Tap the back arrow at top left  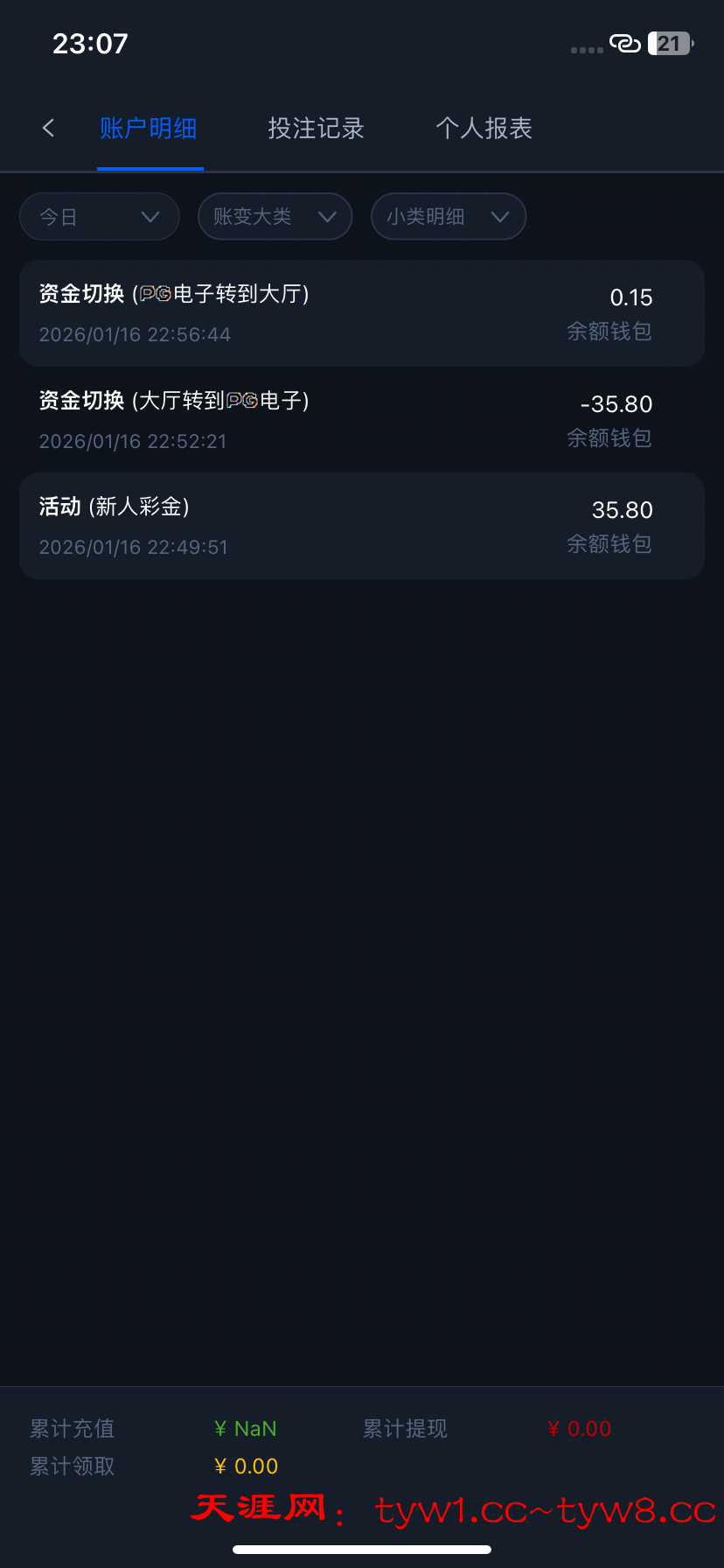48,128
